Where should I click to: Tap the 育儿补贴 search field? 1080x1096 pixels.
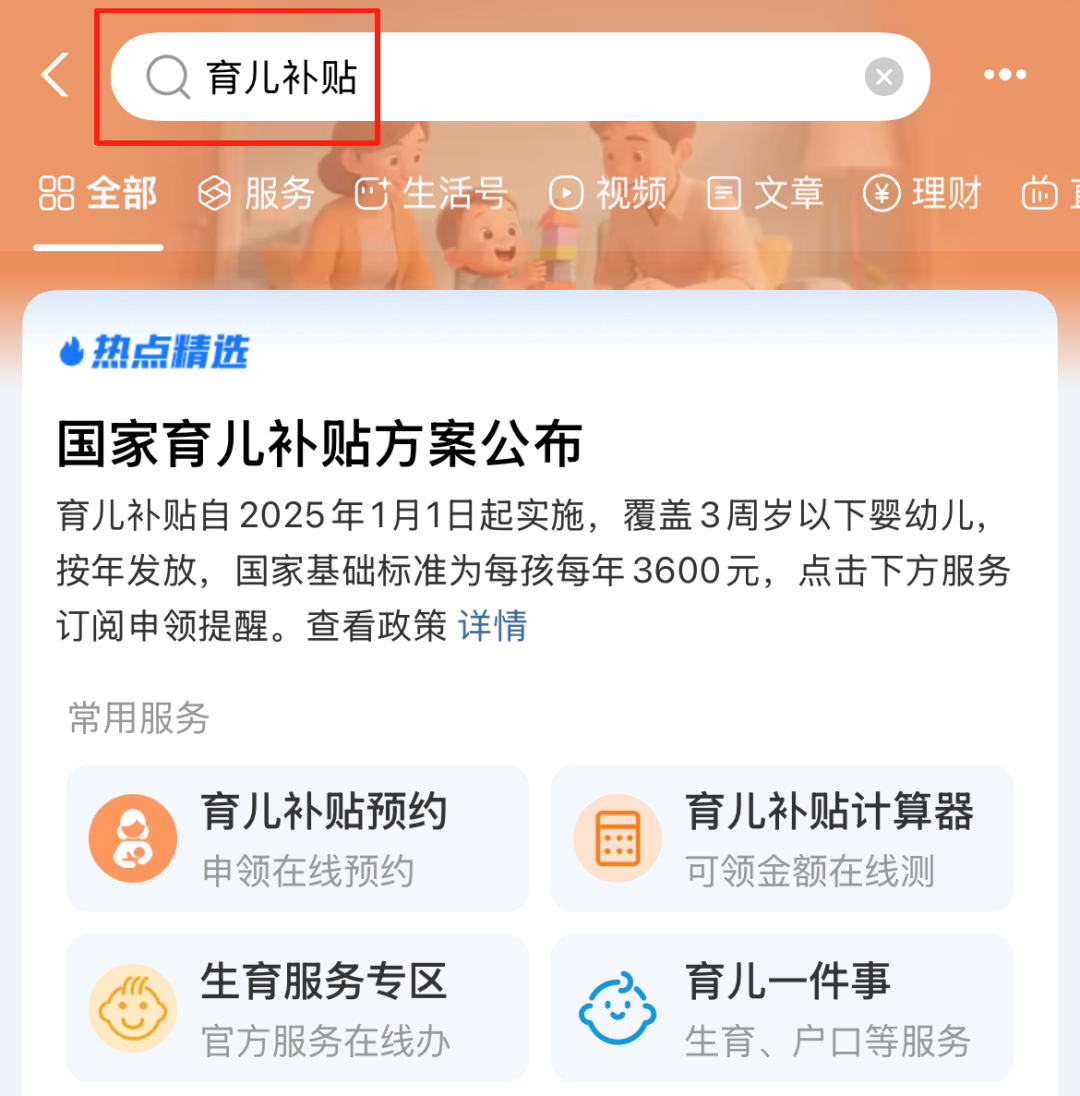pyautogui.click(x=500, y=77)
